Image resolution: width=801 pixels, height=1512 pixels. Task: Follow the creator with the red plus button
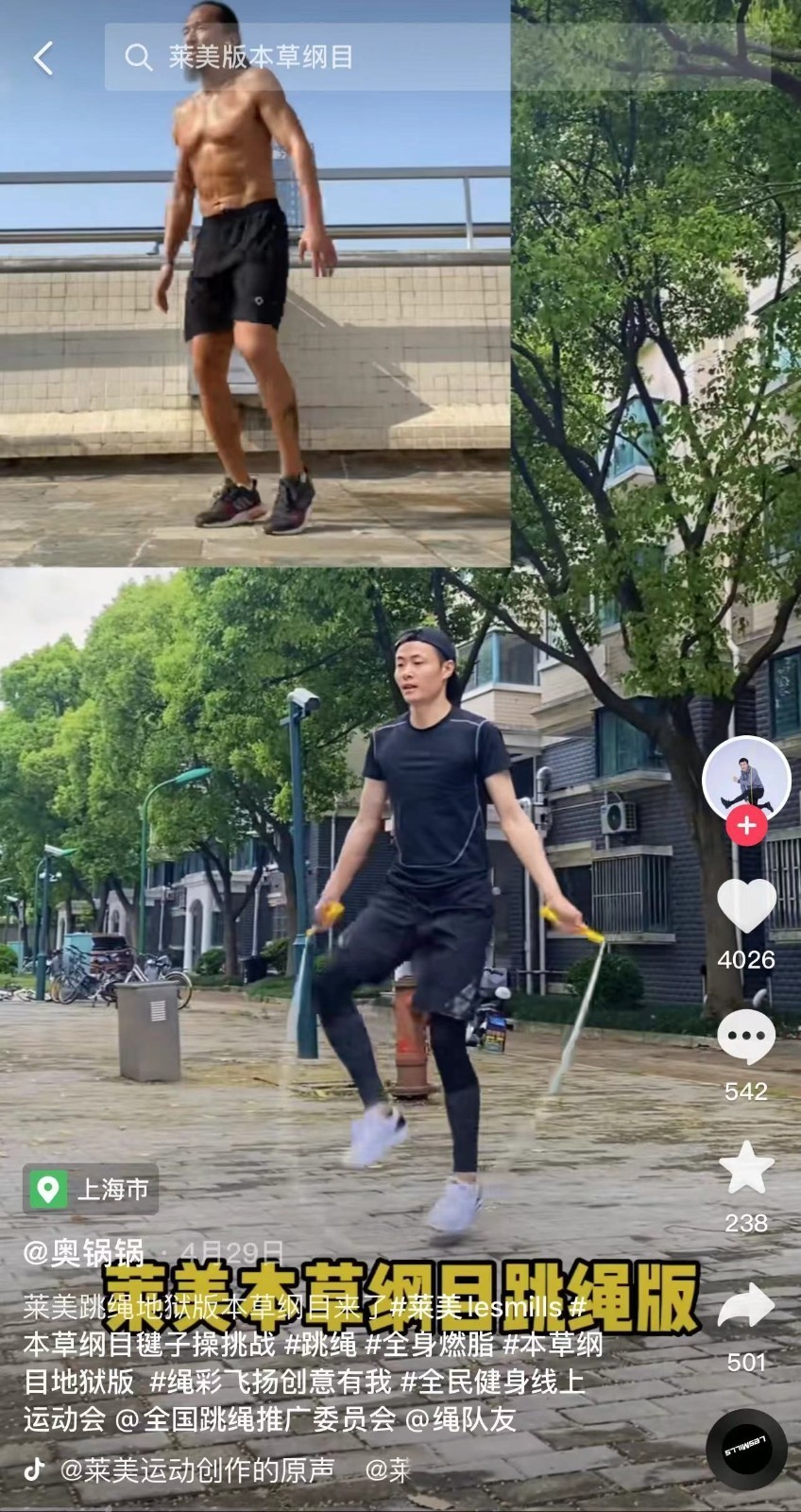point(746,826)
